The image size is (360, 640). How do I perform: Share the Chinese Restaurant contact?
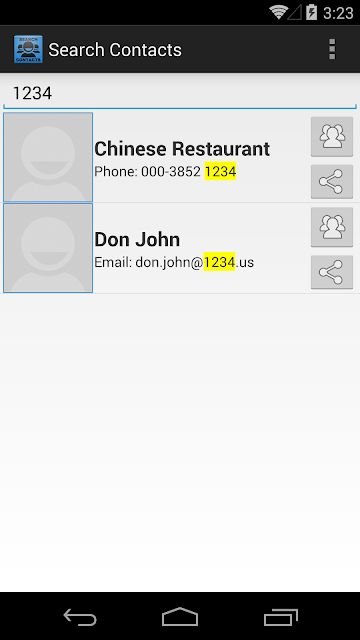point(332,182)
